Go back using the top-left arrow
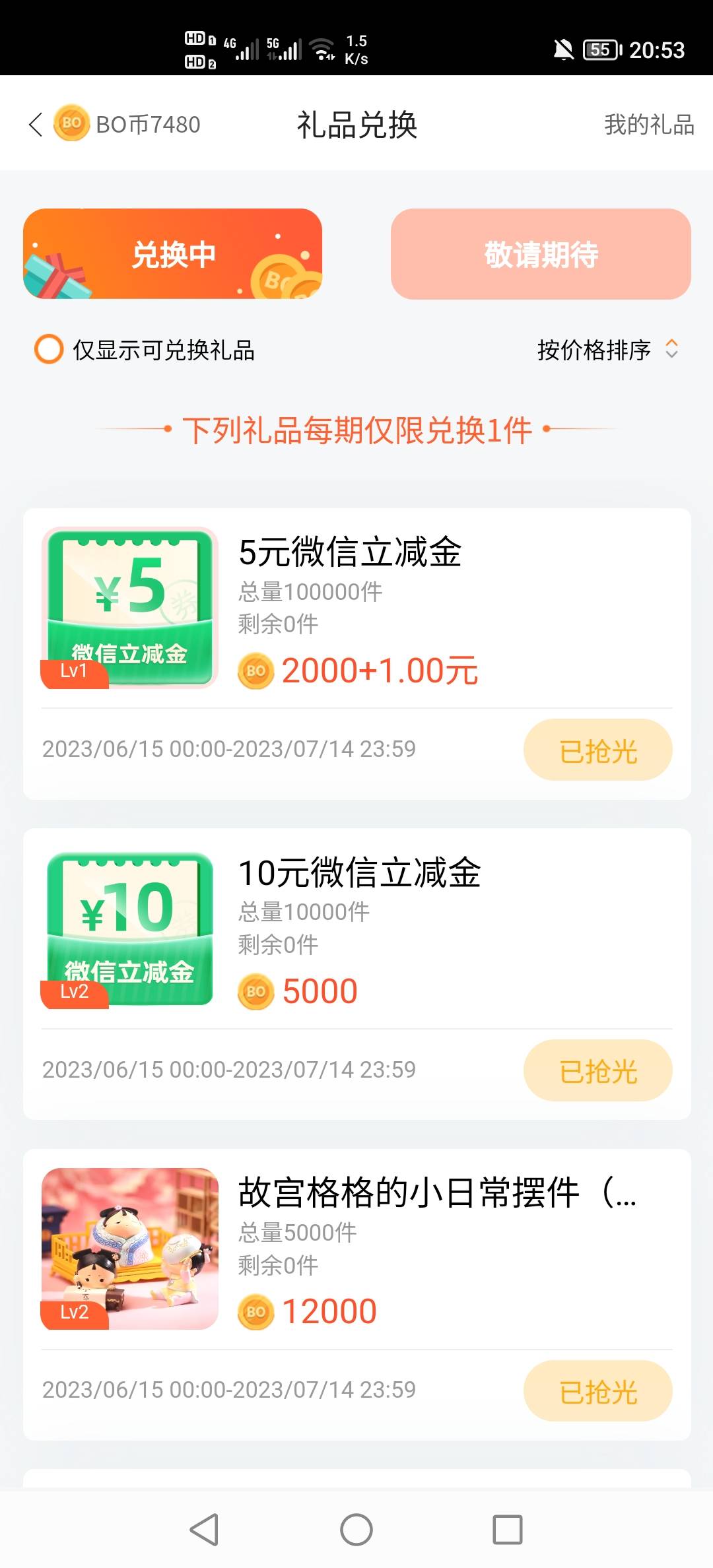This screenshot has width=713, height=1568. click(36, 124)
